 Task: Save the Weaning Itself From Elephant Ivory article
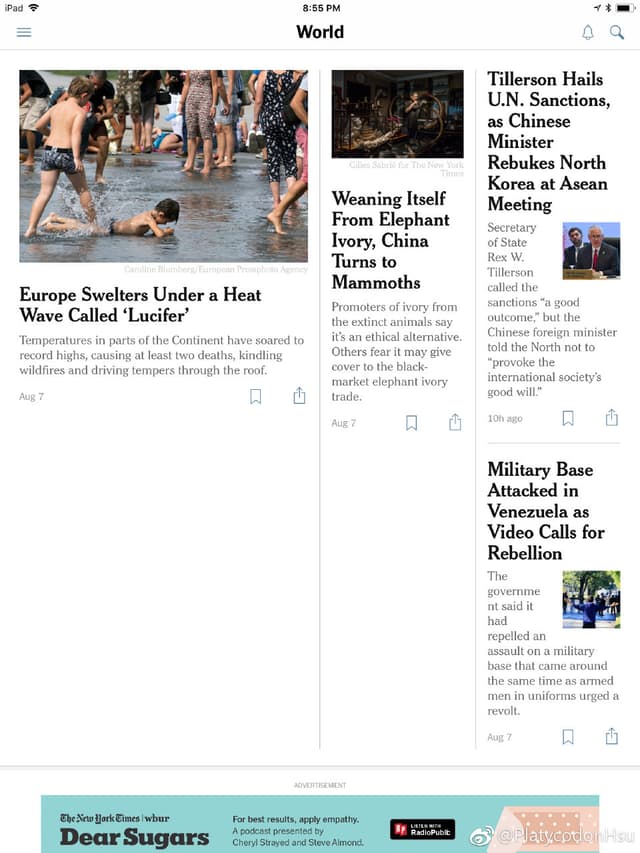click(x=411, y=422)
